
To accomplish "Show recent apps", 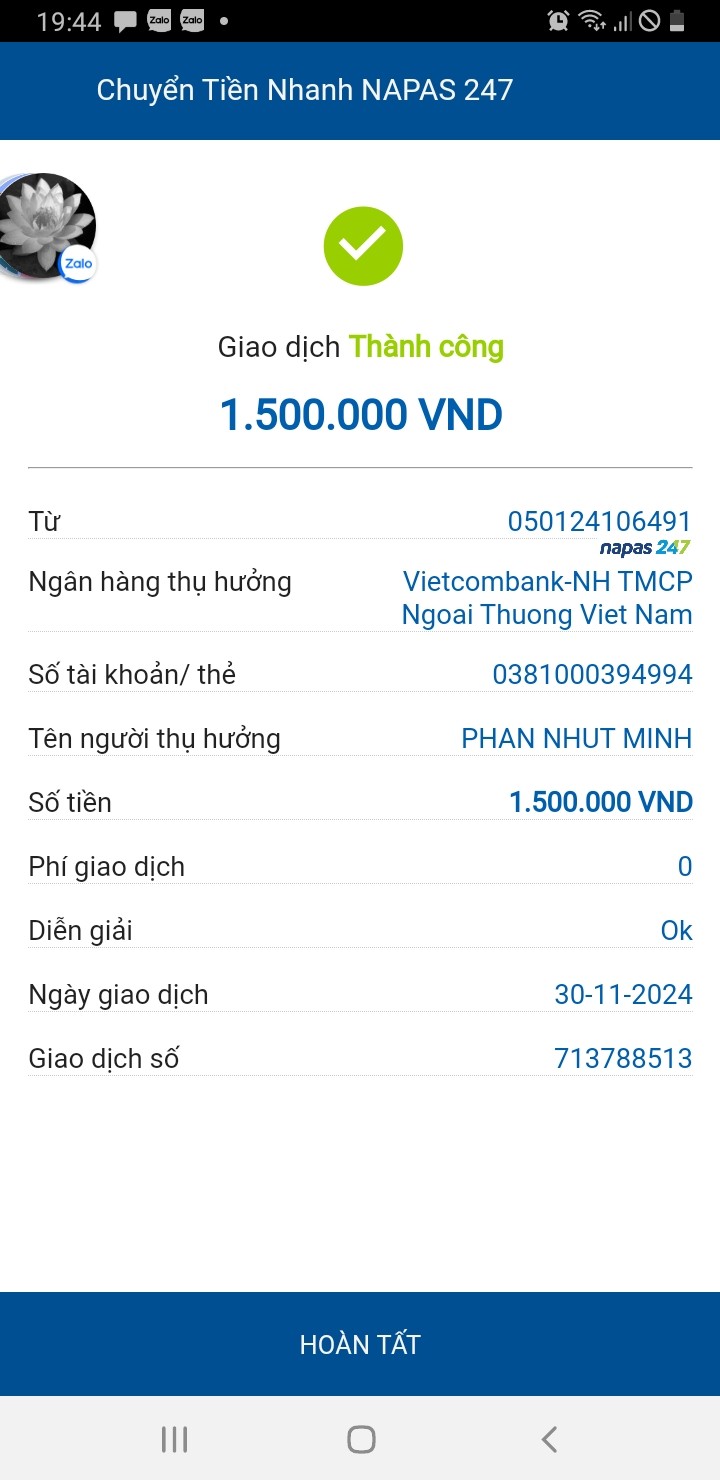I will tap(174, 1439).
